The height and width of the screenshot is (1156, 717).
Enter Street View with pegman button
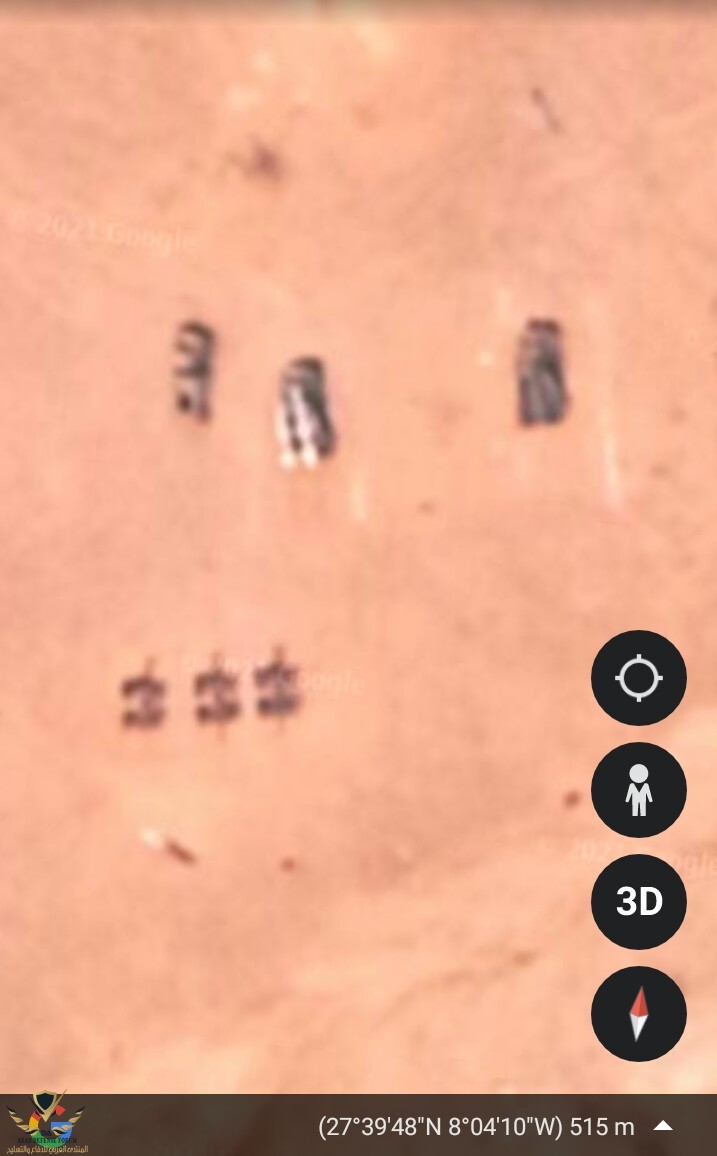point(638,790)
